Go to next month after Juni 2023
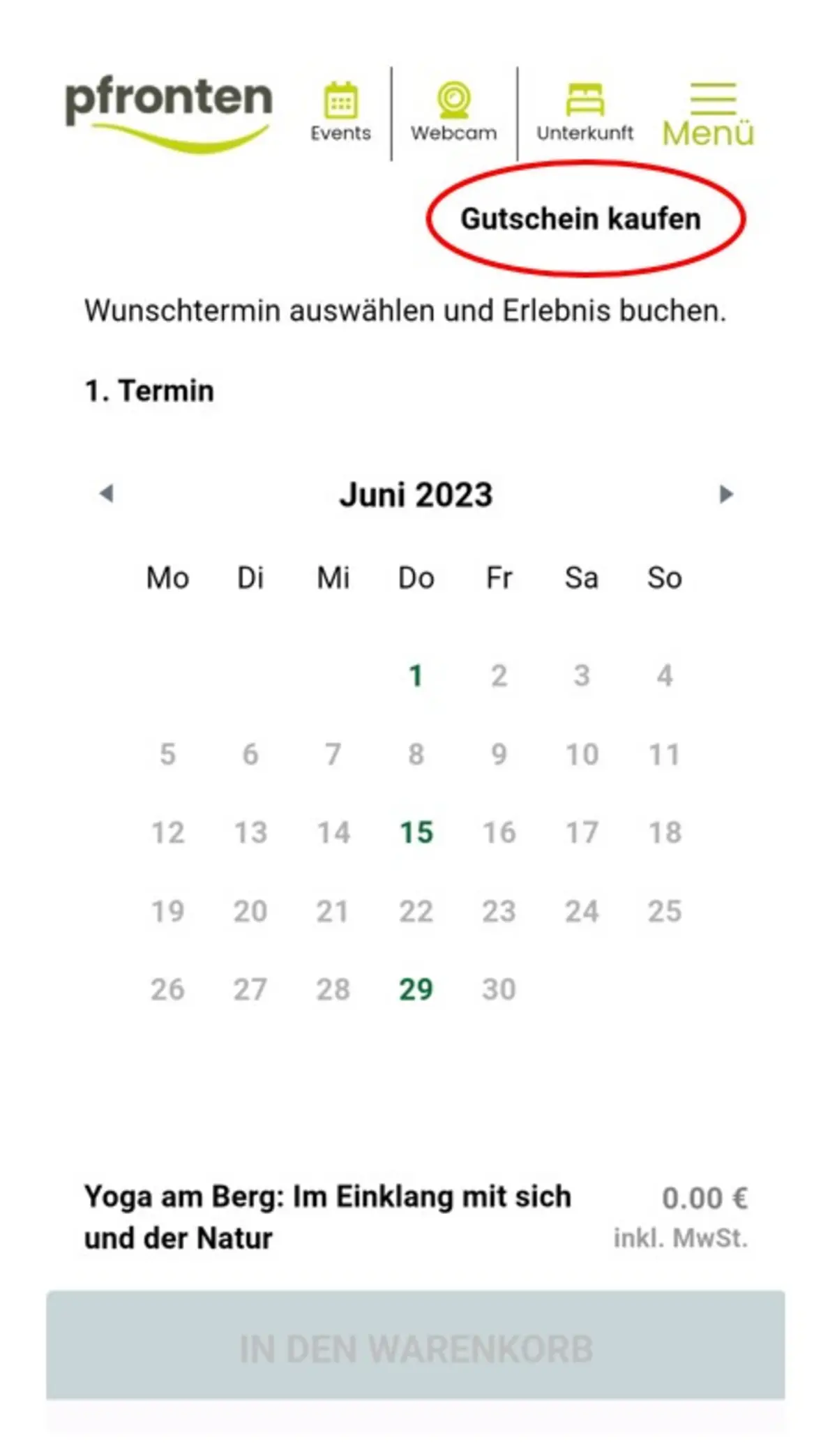 [726, 494]
